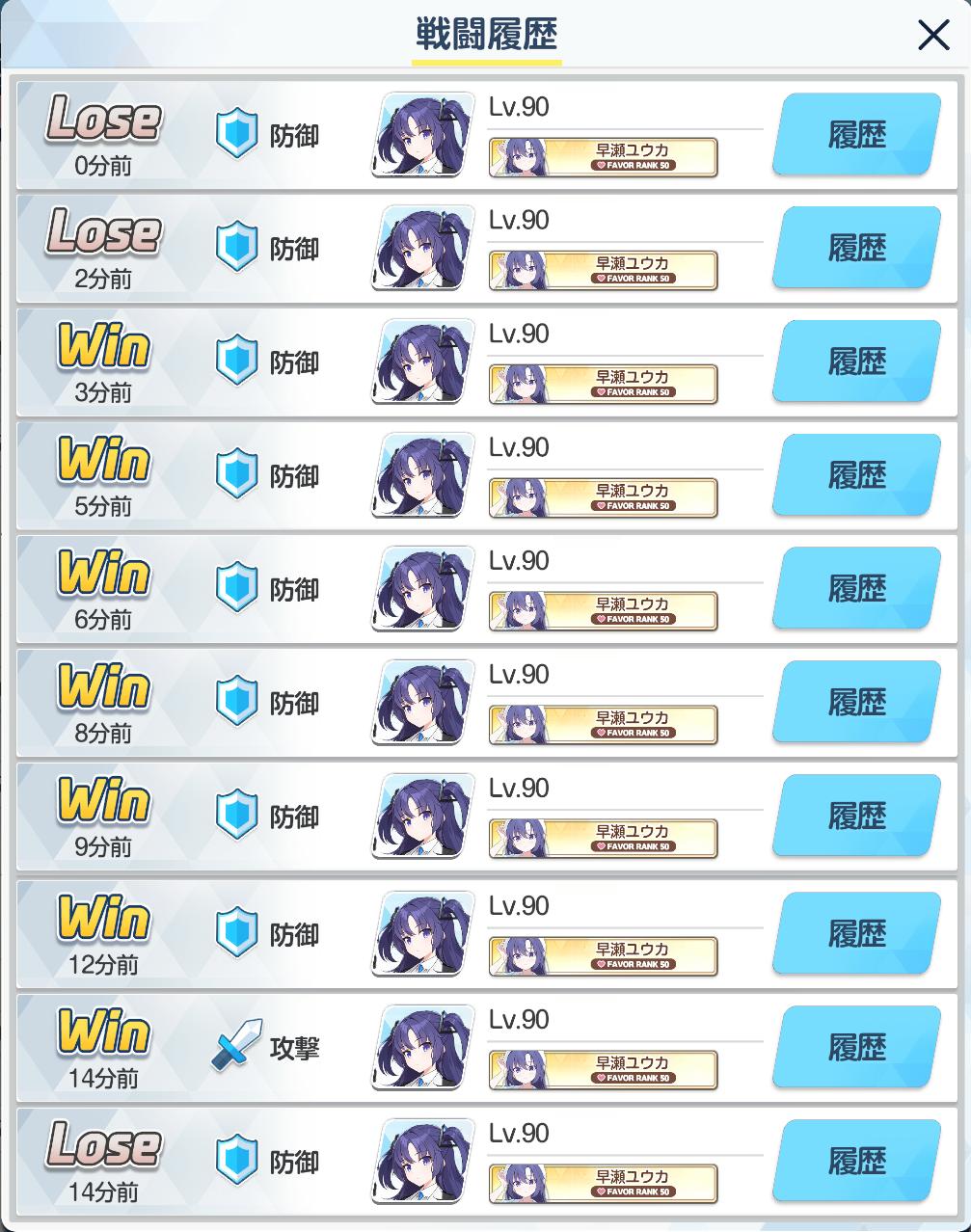Show 履歴 for the 6分前 win
This screenshot has width=971, height=1232.
[x=856, y=589]
